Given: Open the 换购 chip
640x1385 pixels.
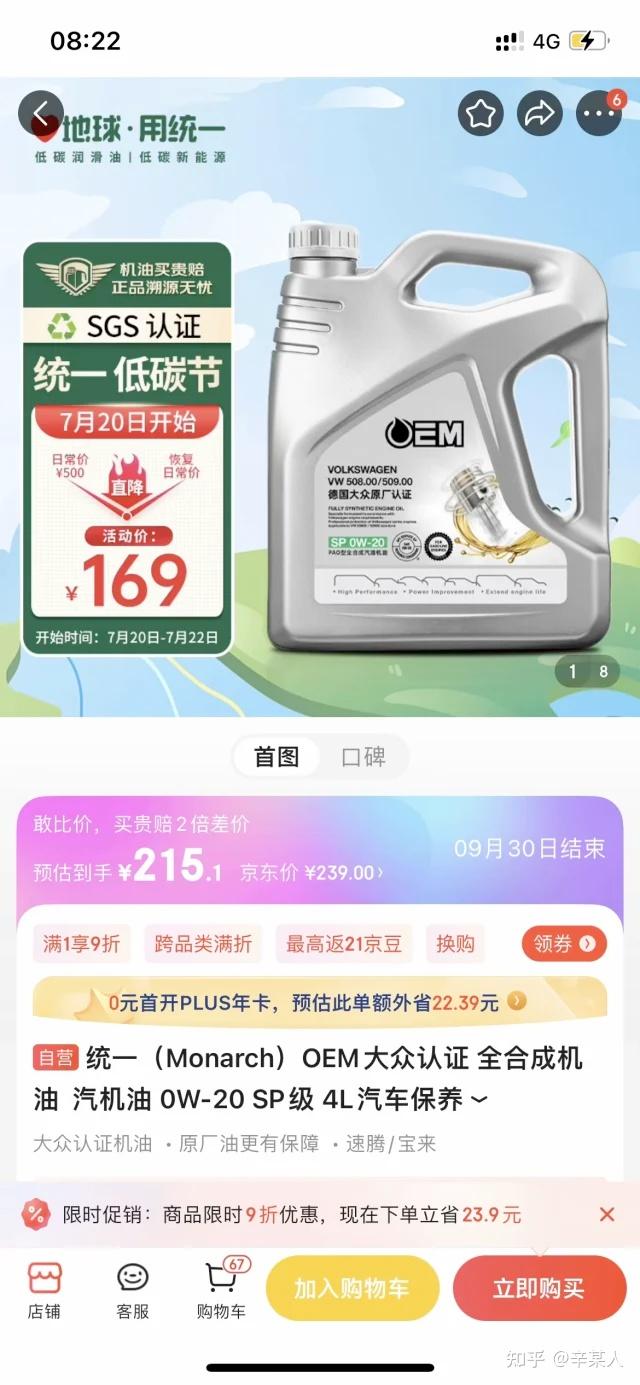Looking at the screenshot, I should click(x=455, y=943).
